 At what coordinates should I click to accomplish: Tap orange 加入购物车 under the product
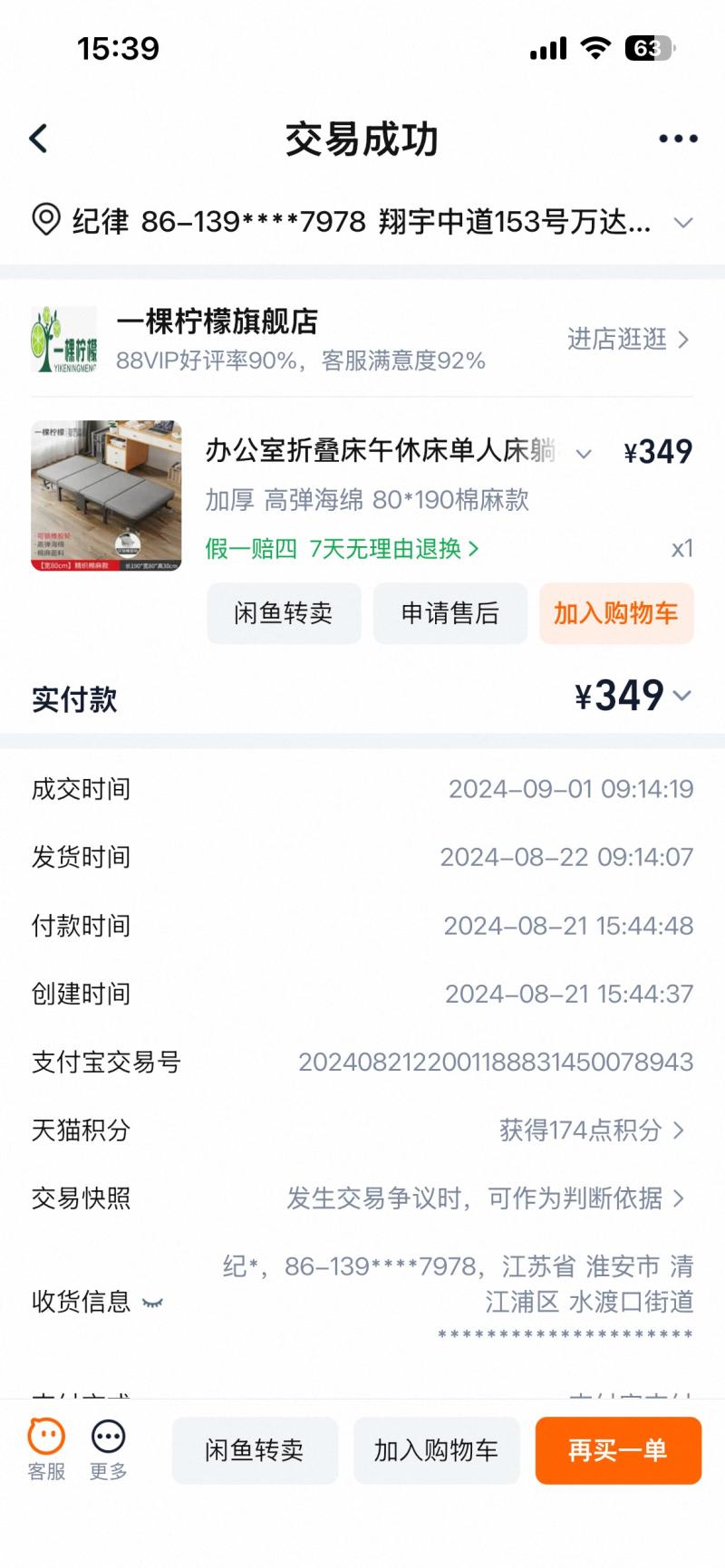pyautogui.click(x=616, y=613)
